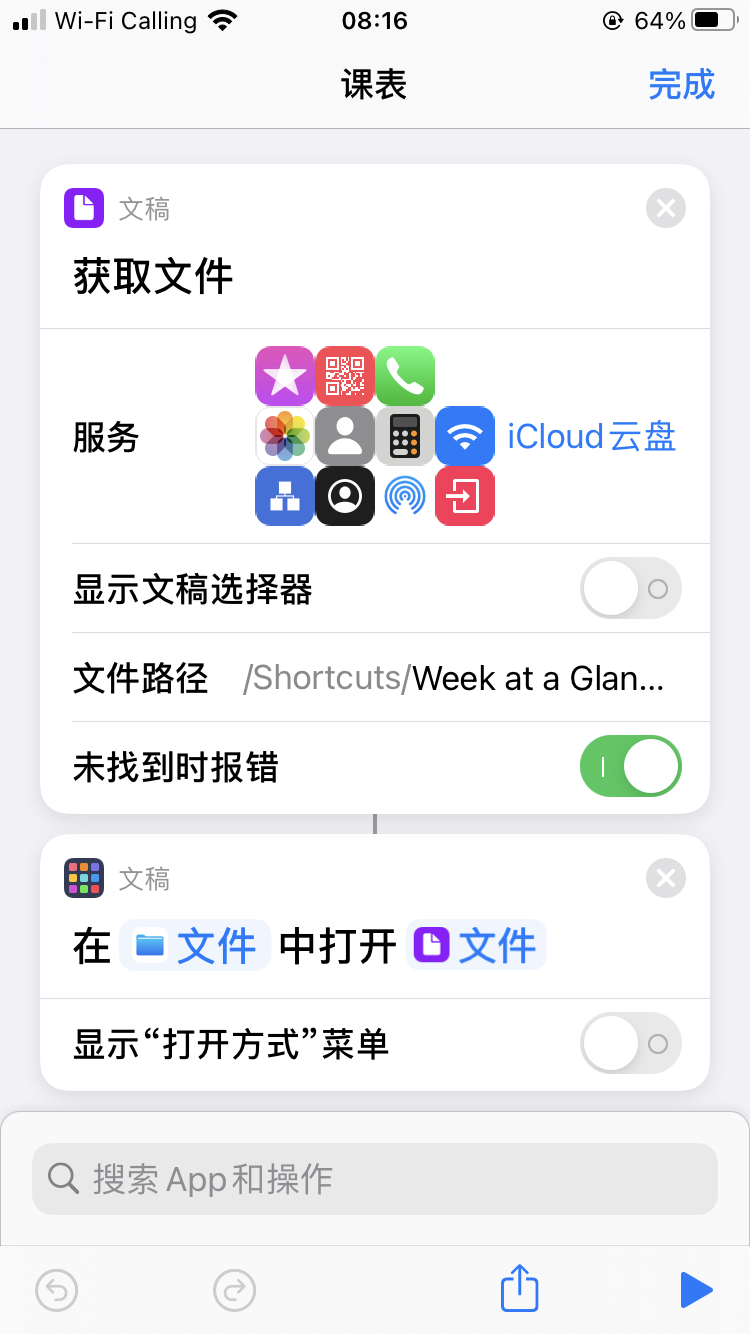Screen dimensions: 750x1334
Task: Remove the 获取文件 action
Action: tap(666, 209)
